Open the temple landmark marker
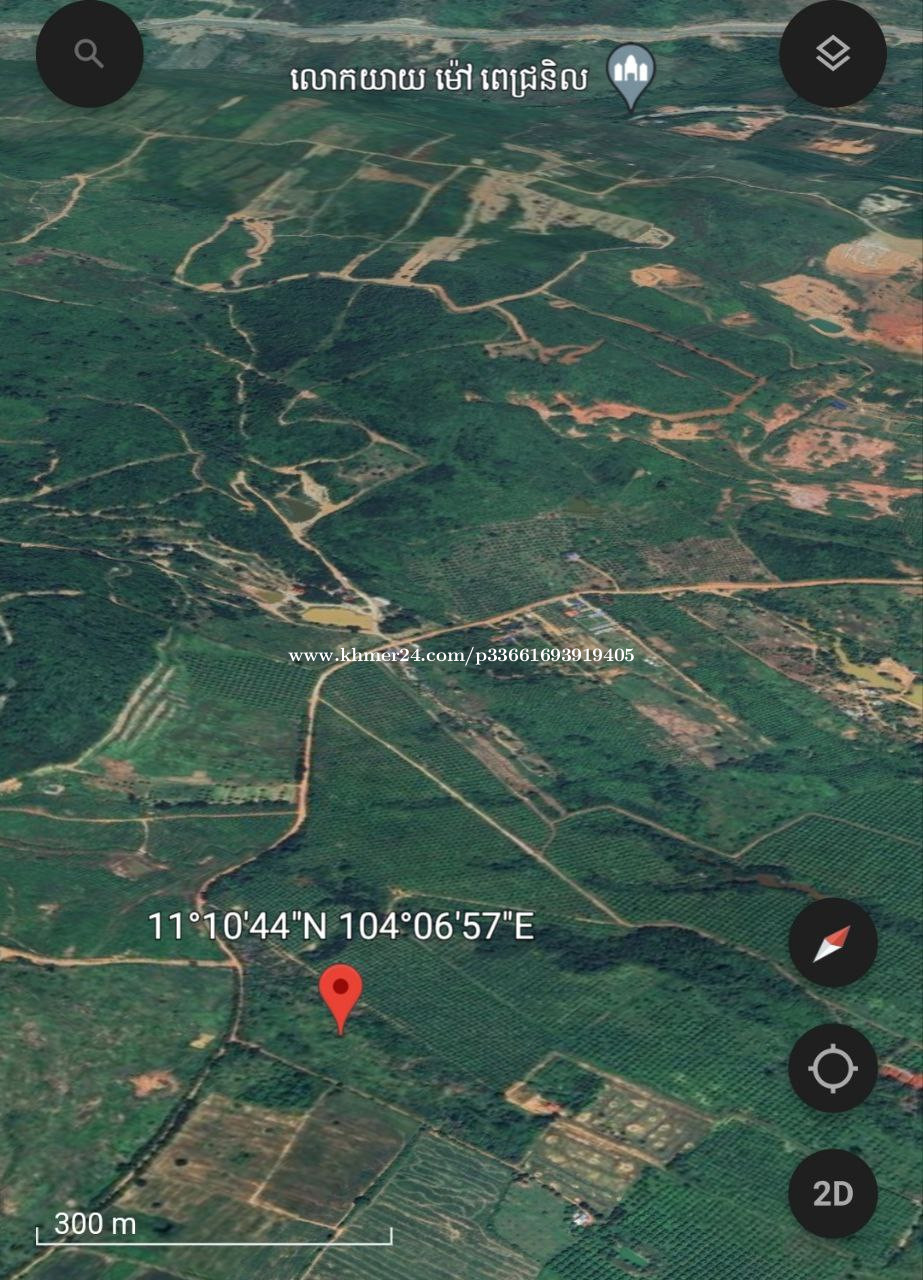The height and width of the screenshot is (1280, 923). (632, 74)
